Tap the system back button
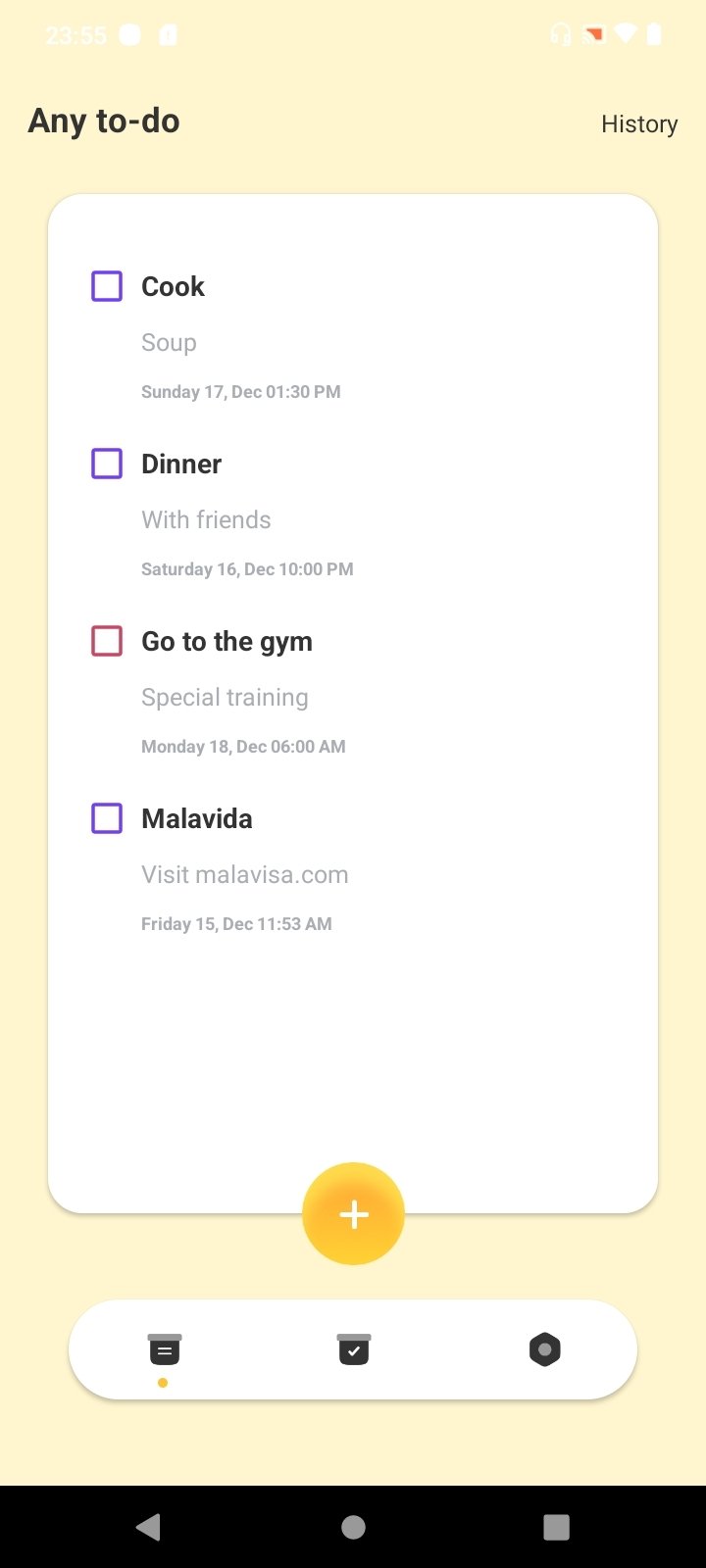706x1568 pixels. [148, 1527]
